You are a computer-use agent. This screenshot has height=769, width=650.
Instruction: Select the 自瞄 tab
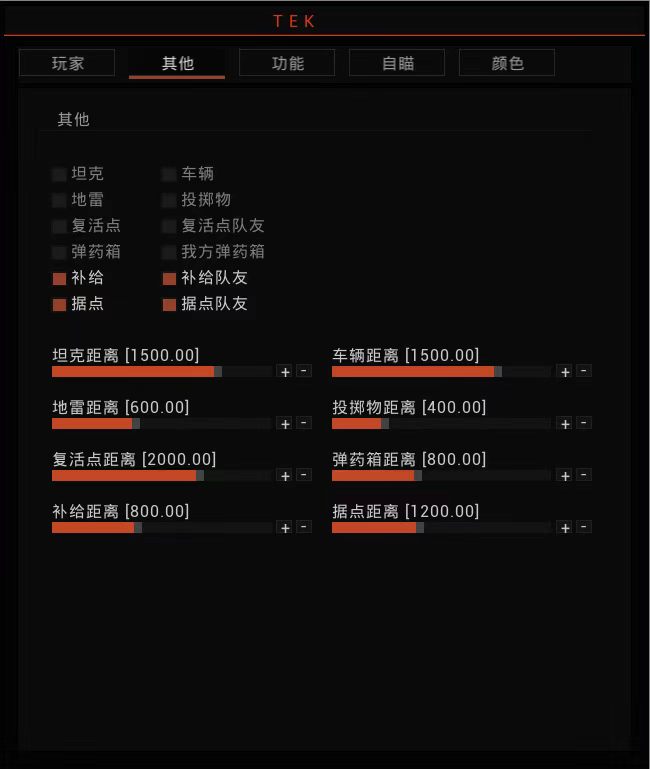(x=397, y=63)
